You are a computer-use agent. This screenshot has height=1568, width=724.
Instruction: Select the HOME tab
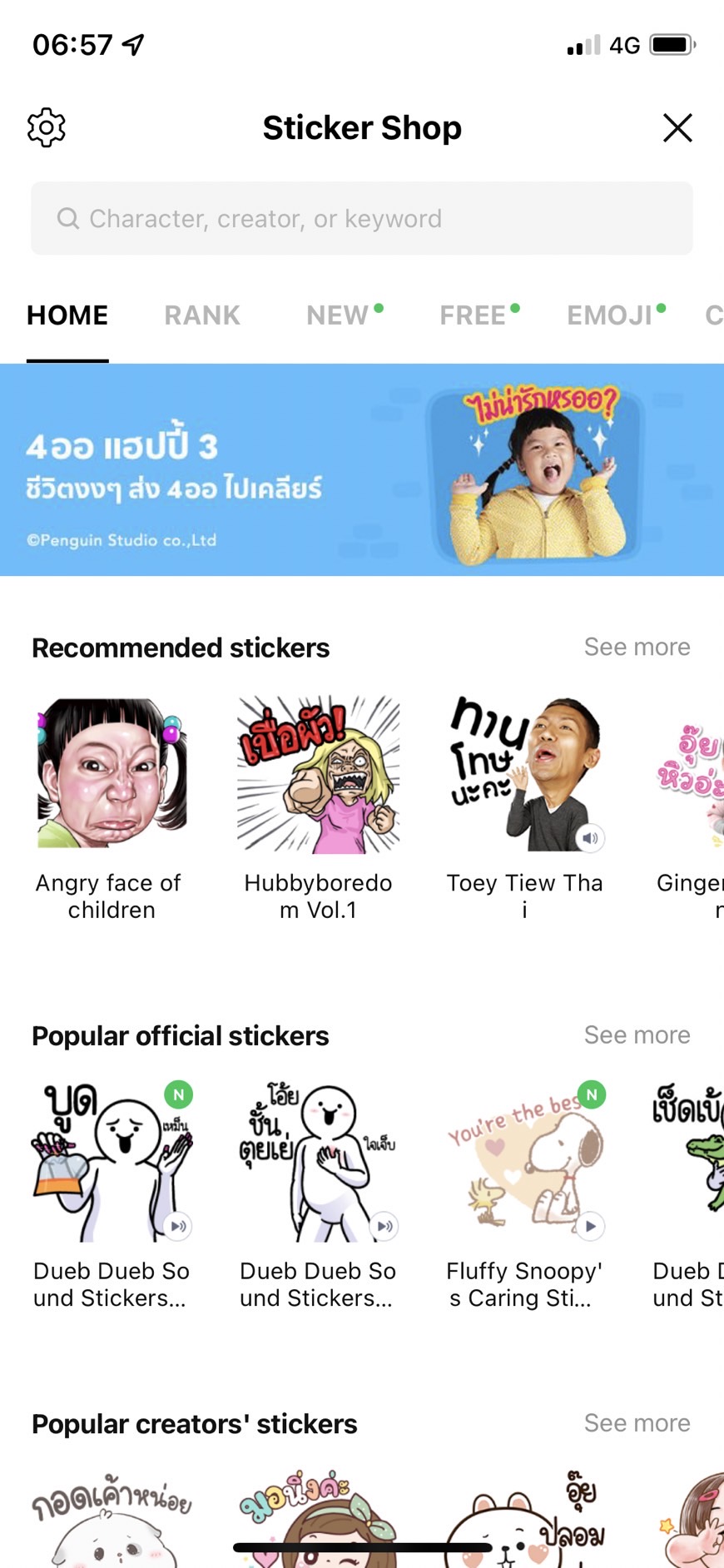(67, 315)
